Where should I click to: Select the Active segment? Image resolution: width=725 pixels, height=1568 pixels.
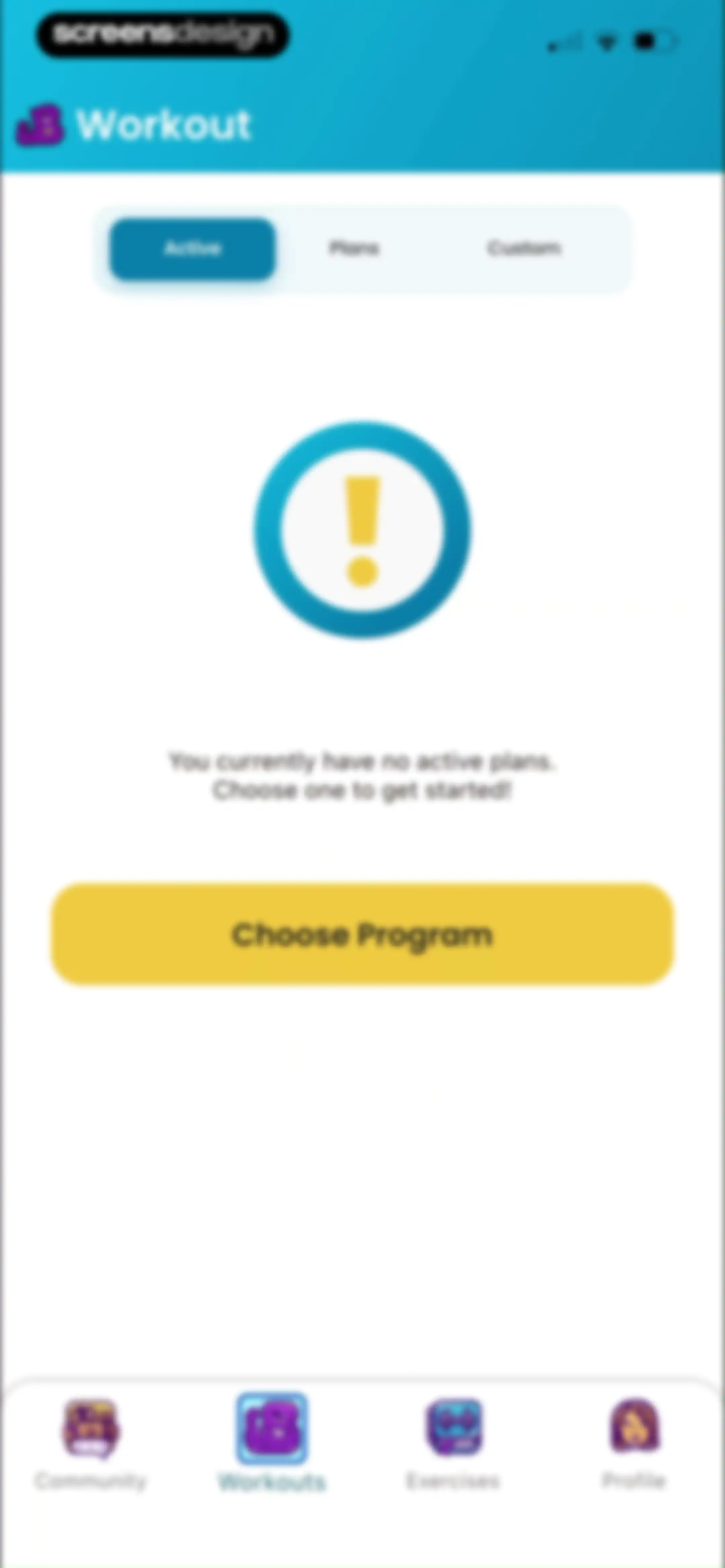point(192,249)
